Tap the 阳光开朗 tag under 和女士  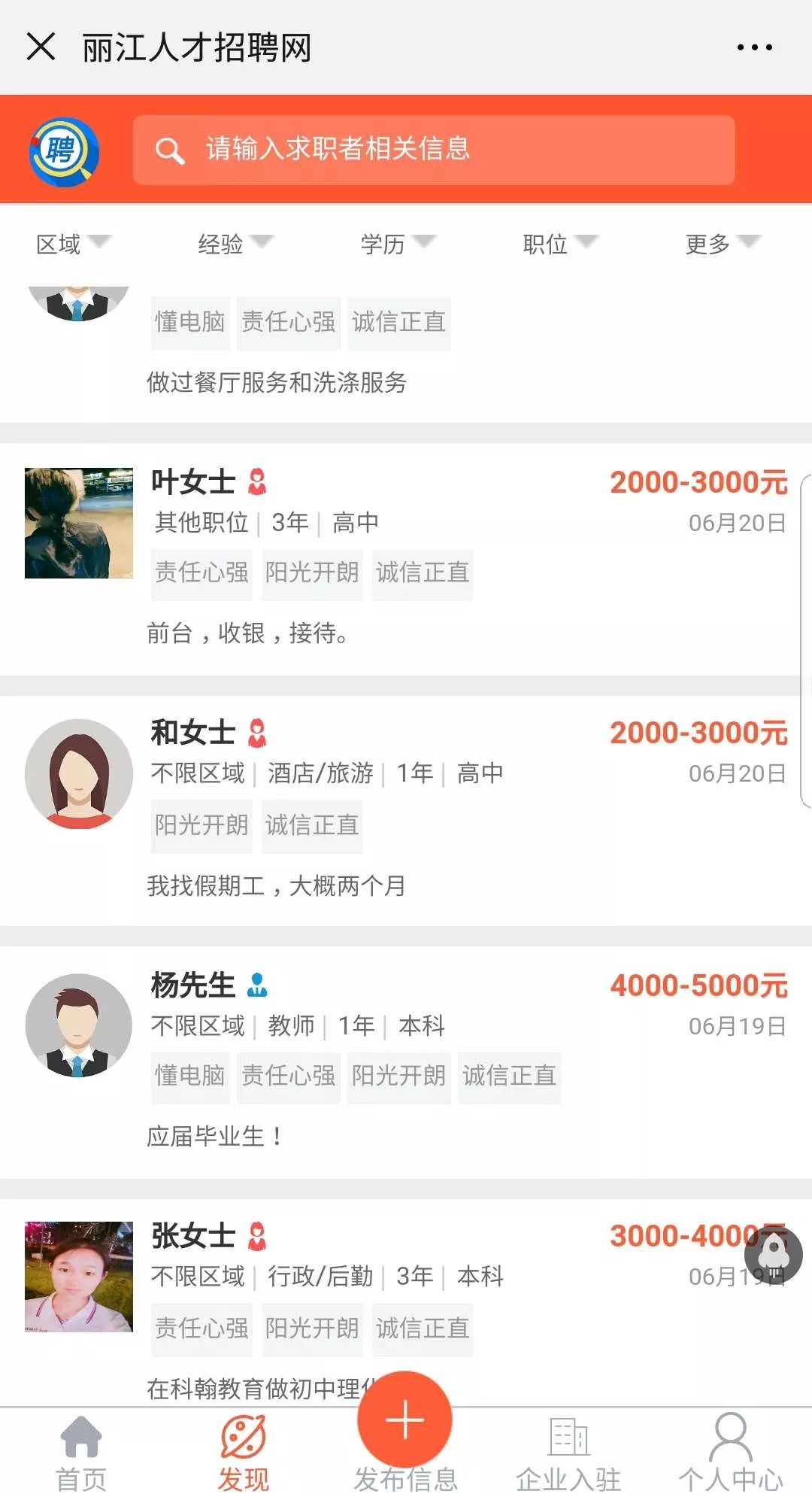click(201, 824)
